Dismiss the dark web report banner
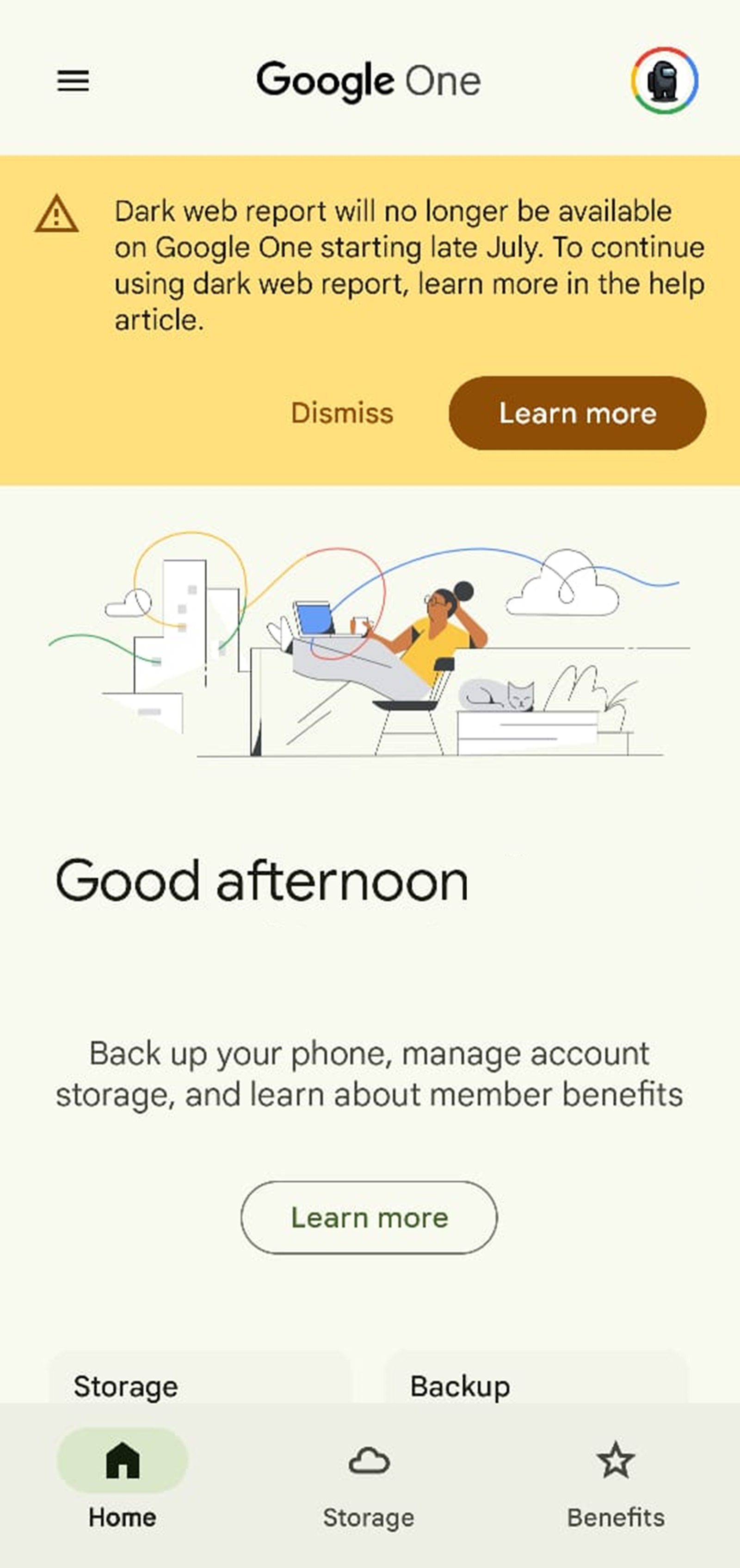This screenshot has height=1568, width=740. click(342, 413)
